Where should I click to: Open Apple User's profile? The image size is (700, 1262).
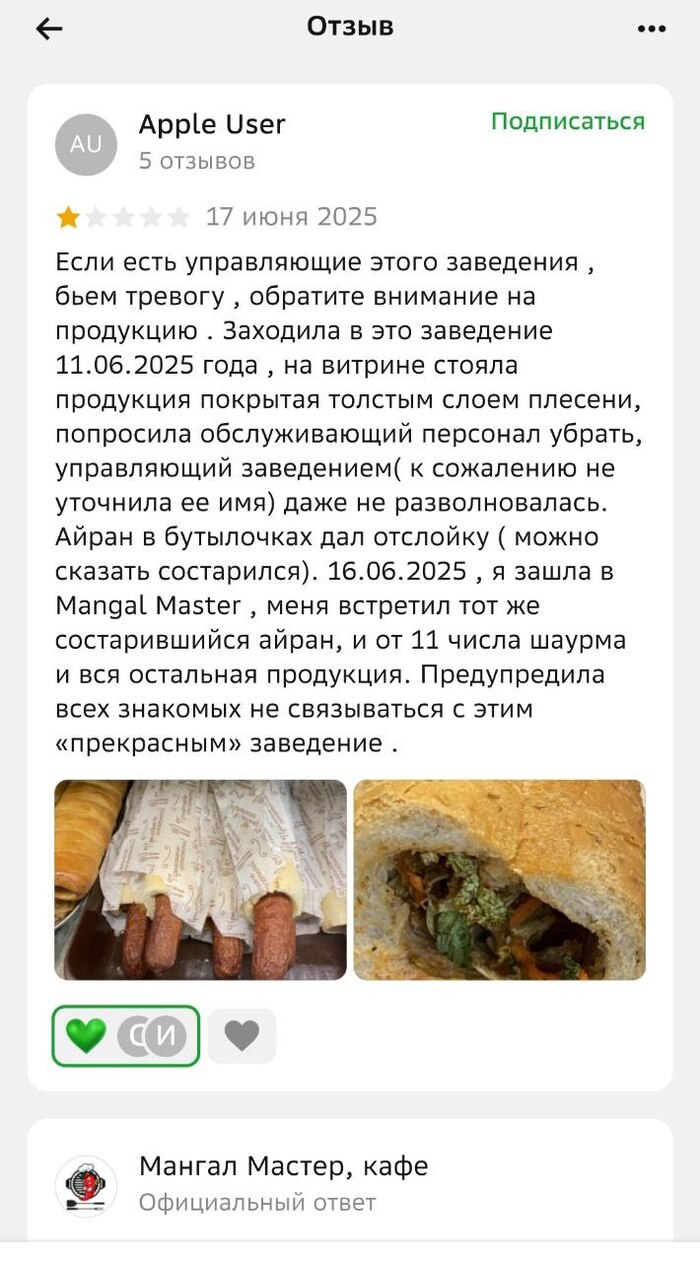click(211, 125)
